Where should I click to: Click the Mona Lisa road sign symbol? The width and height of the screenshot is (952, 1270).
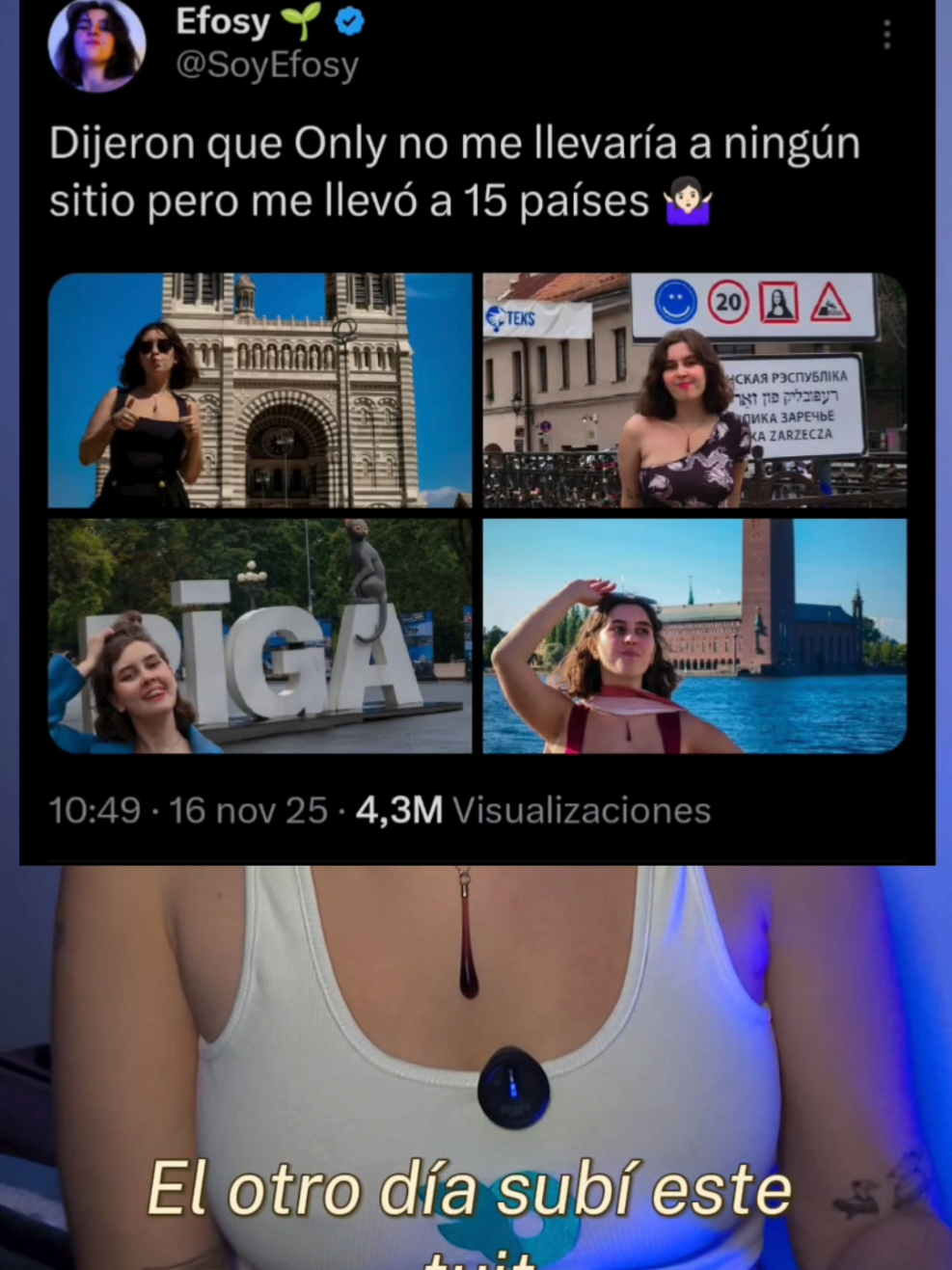775,302
